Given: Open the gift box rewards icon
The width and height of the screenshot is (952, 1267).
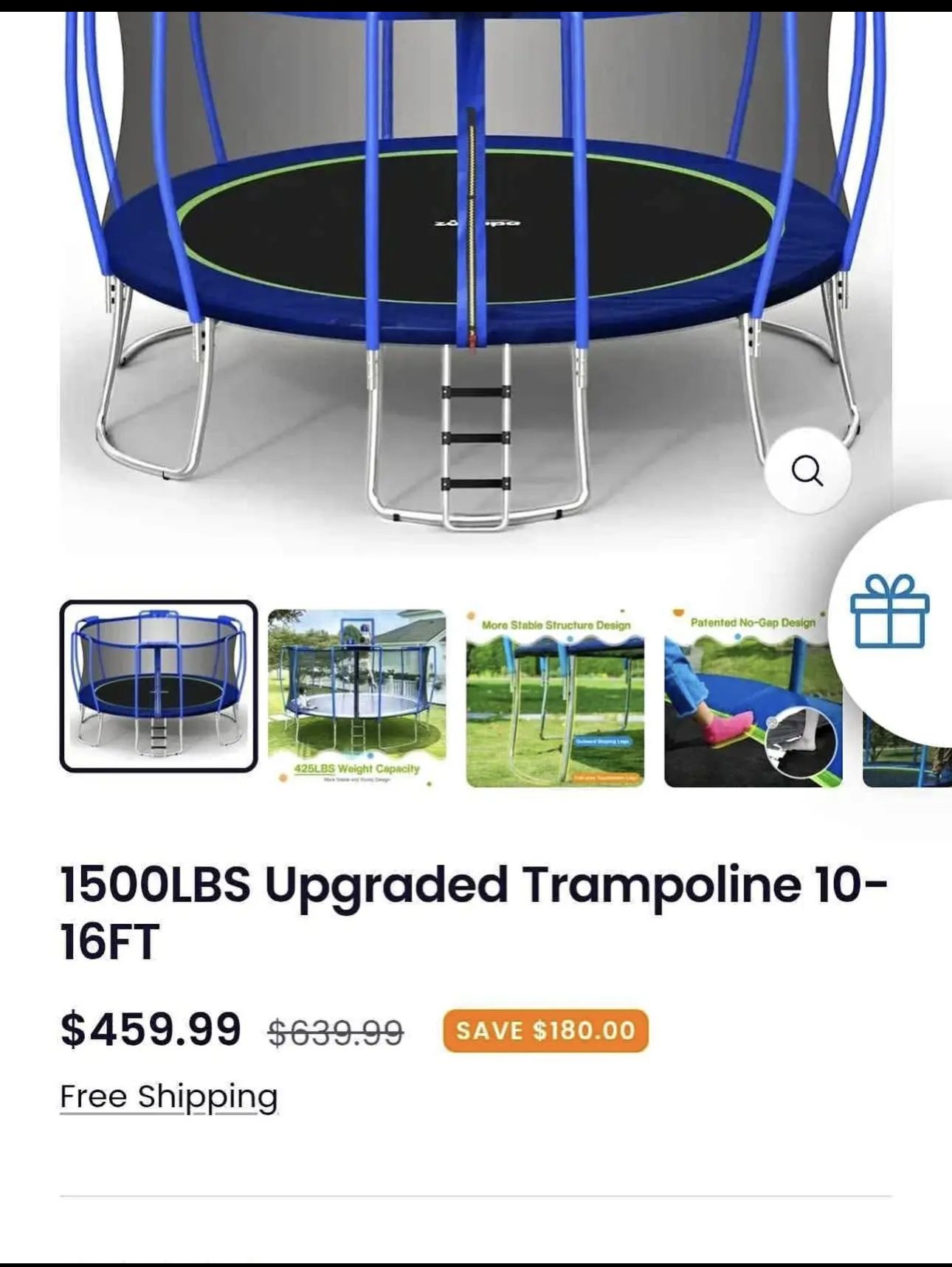Looking at the screenshot, I should (889, 612).
